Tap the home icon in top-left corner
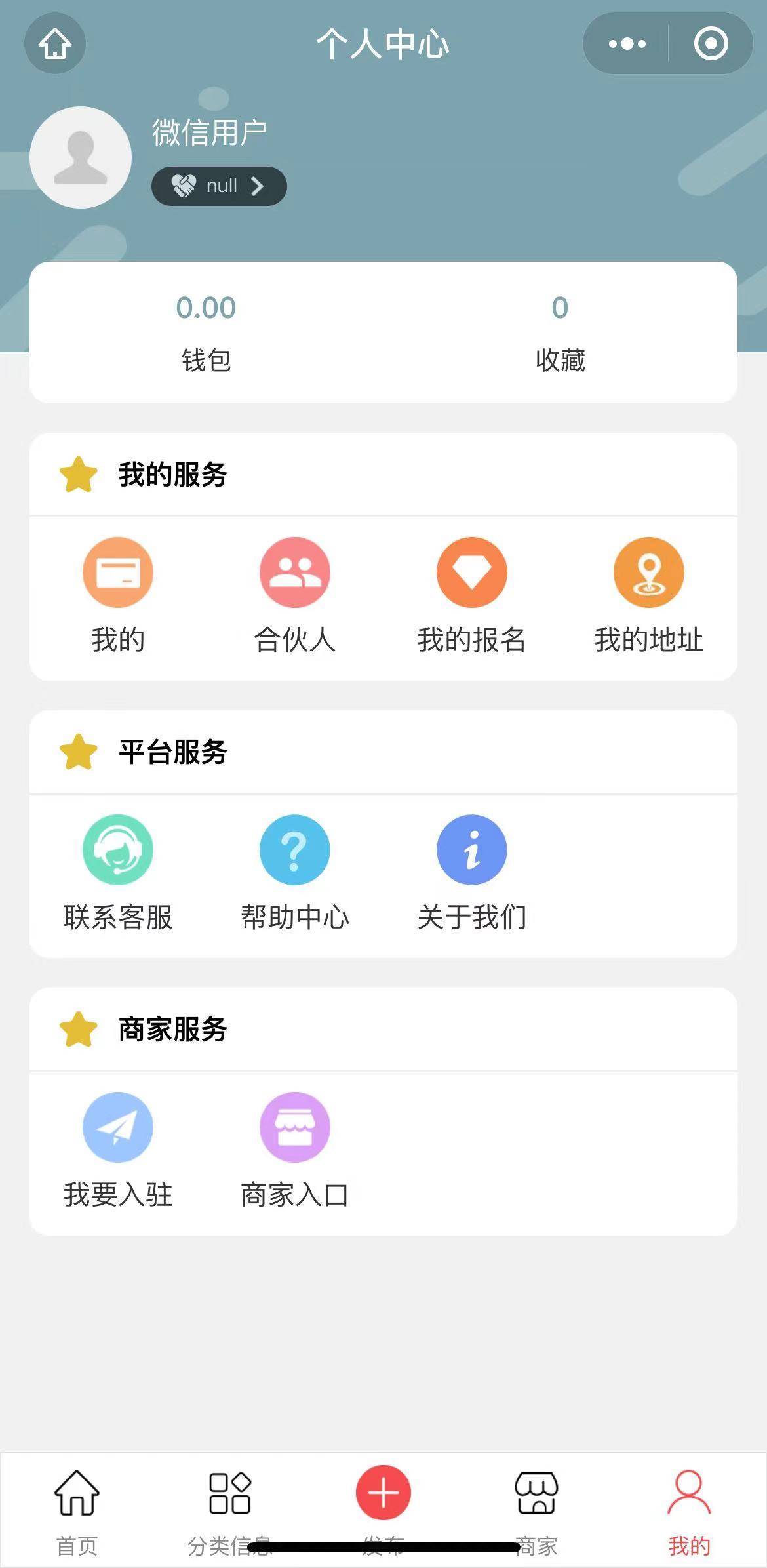The height and width of the screenshot is (1568, 767). [x=55, y=43]
